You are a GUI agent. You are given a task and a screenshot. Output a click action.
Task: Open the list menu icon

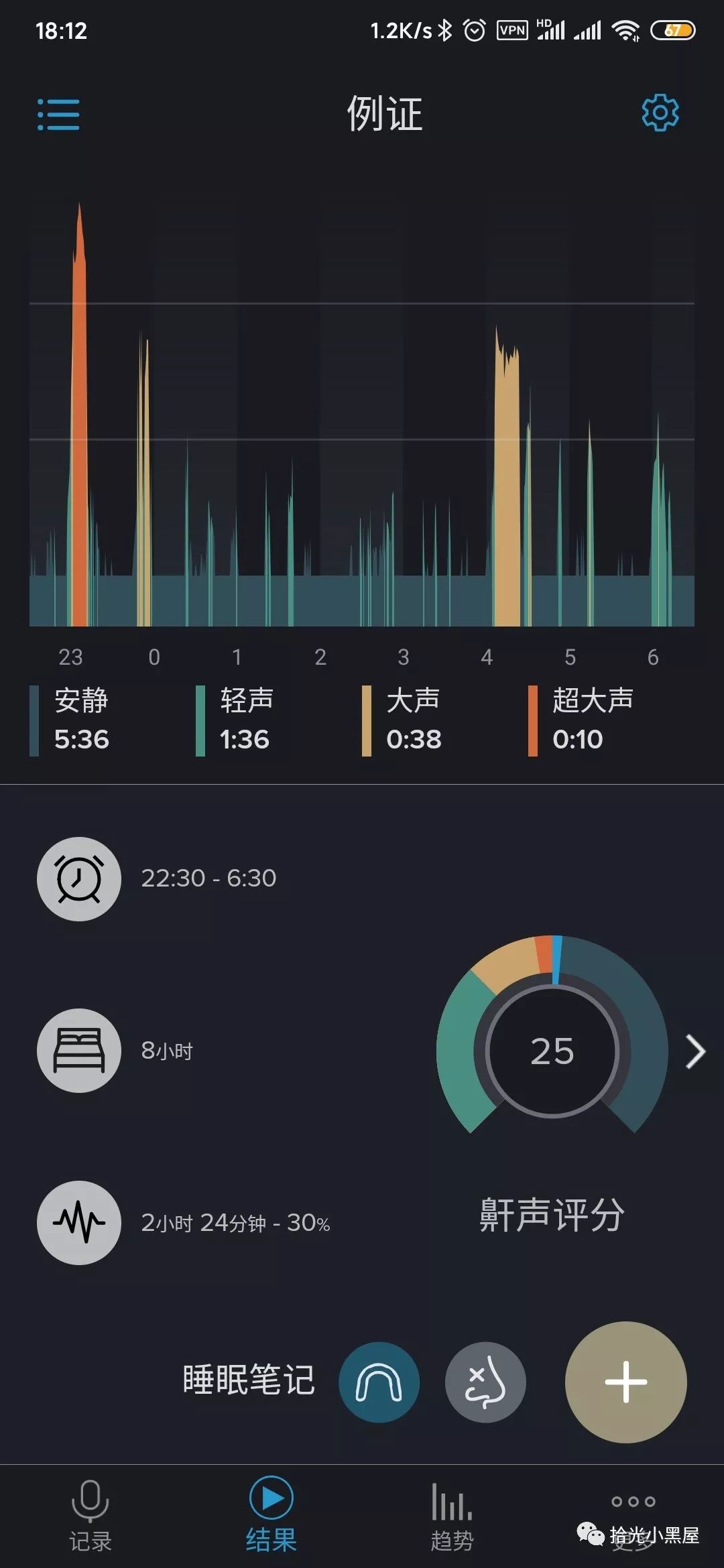[x=58, y=114]
